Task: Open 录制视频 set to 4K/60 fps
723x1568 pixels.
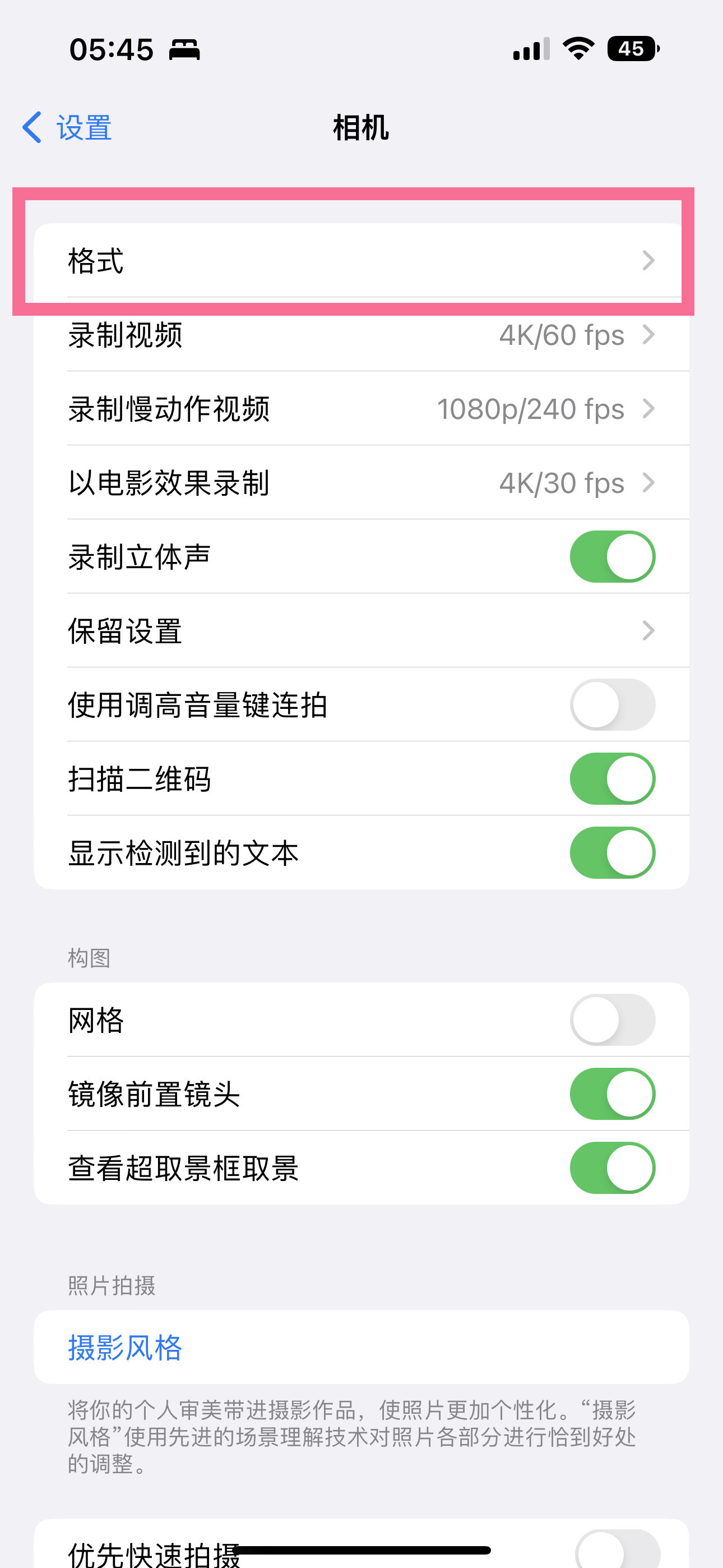Action: [x=361, y=335]
